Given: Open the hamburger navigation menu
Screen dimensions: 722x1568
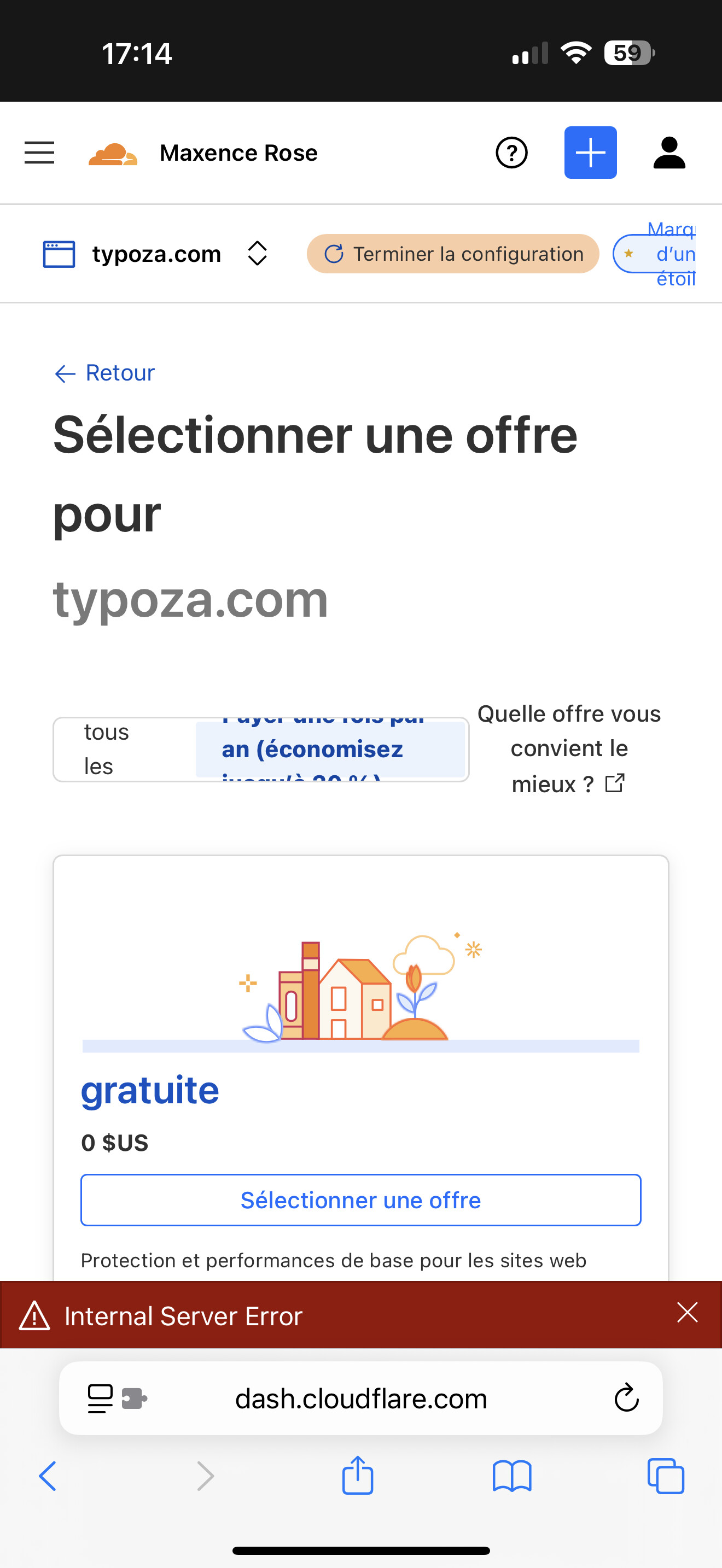Looking at the screenshot, I should [39, 152].
